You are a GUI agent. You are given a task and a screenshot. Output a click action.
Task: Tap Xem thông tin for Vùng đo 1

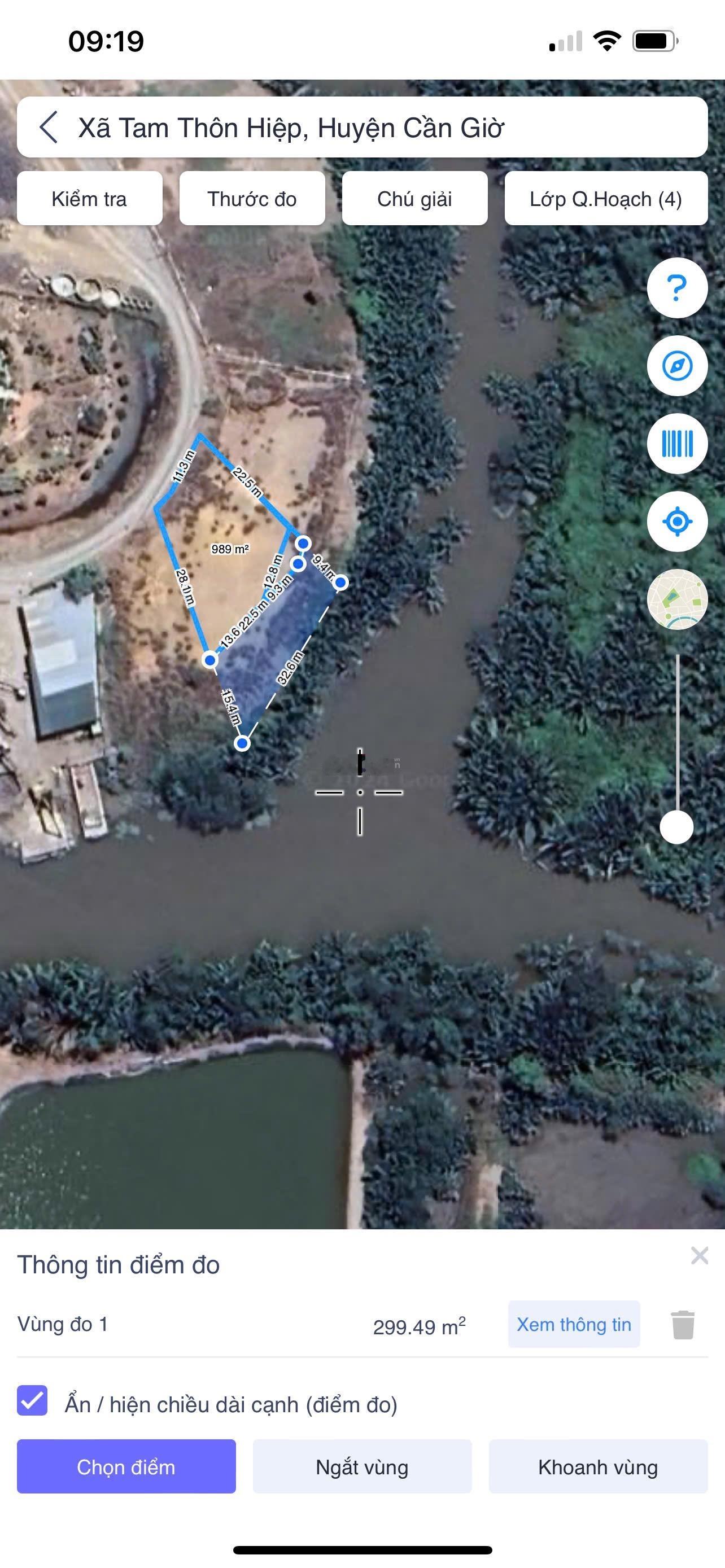tap(574, 1325)
